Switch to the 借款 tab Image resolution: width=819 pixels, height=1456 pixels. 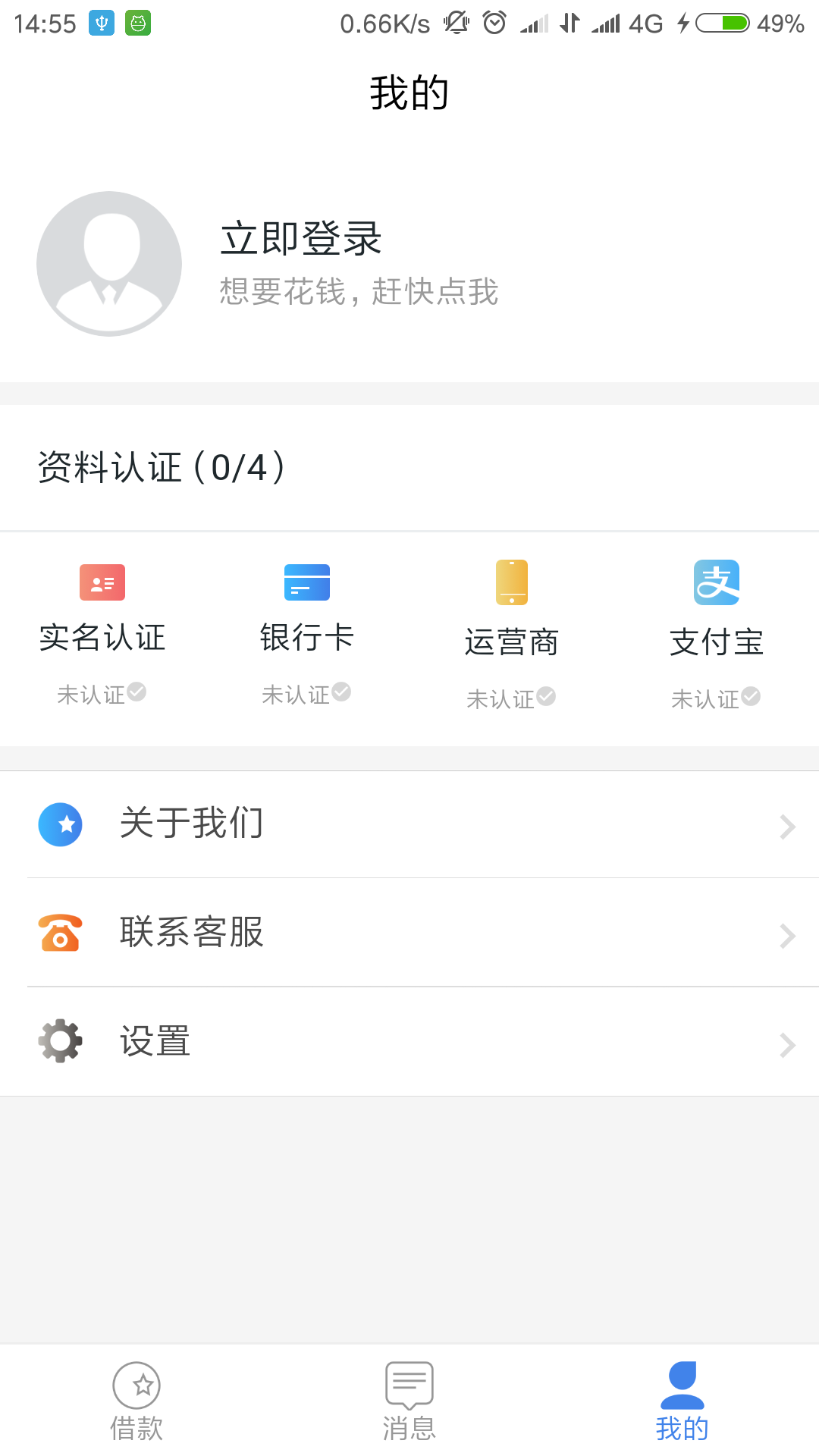point(136,1401)
